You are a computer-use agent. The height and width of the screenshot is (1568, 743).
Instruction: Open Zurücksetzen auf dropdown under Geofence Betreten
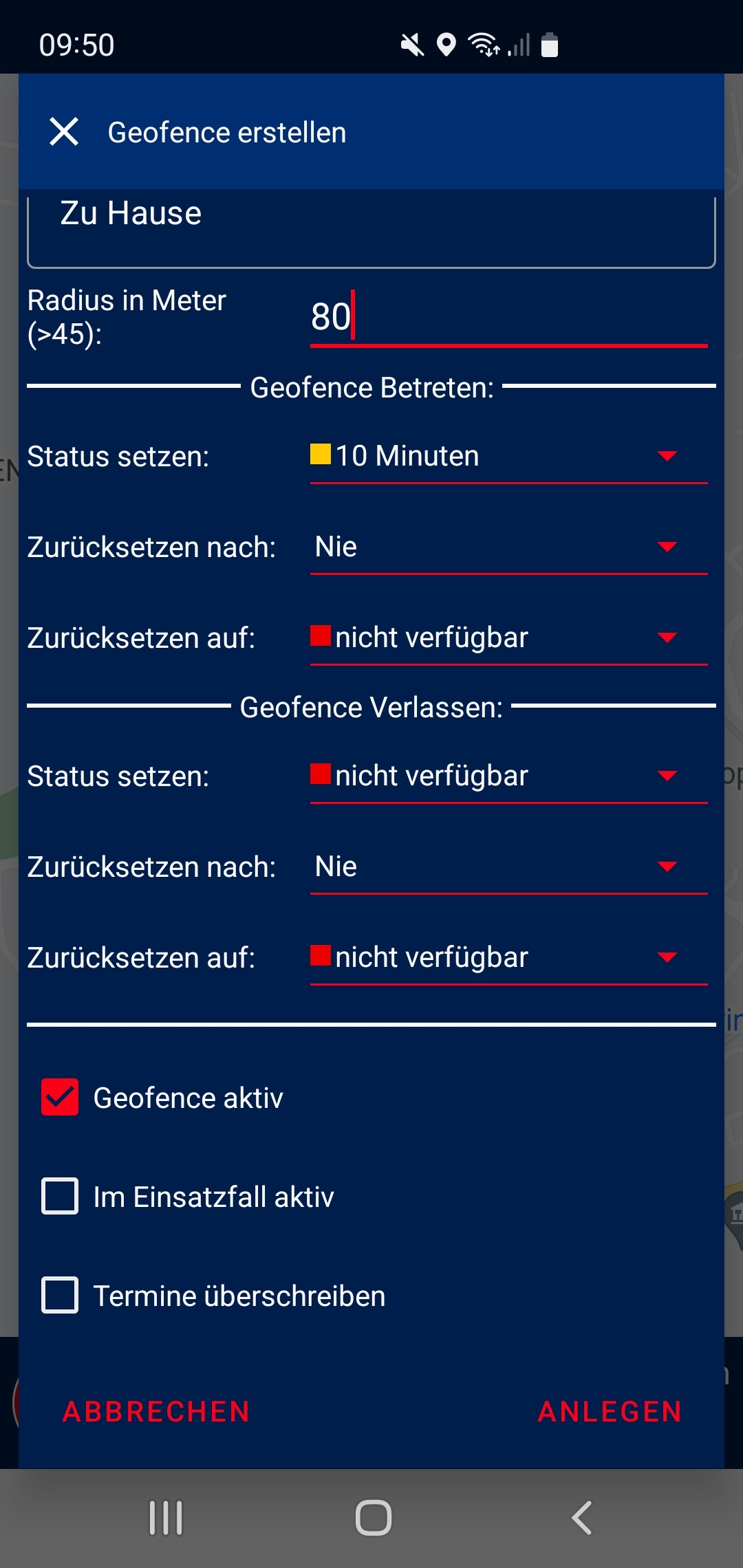click(x=509, y=638)
